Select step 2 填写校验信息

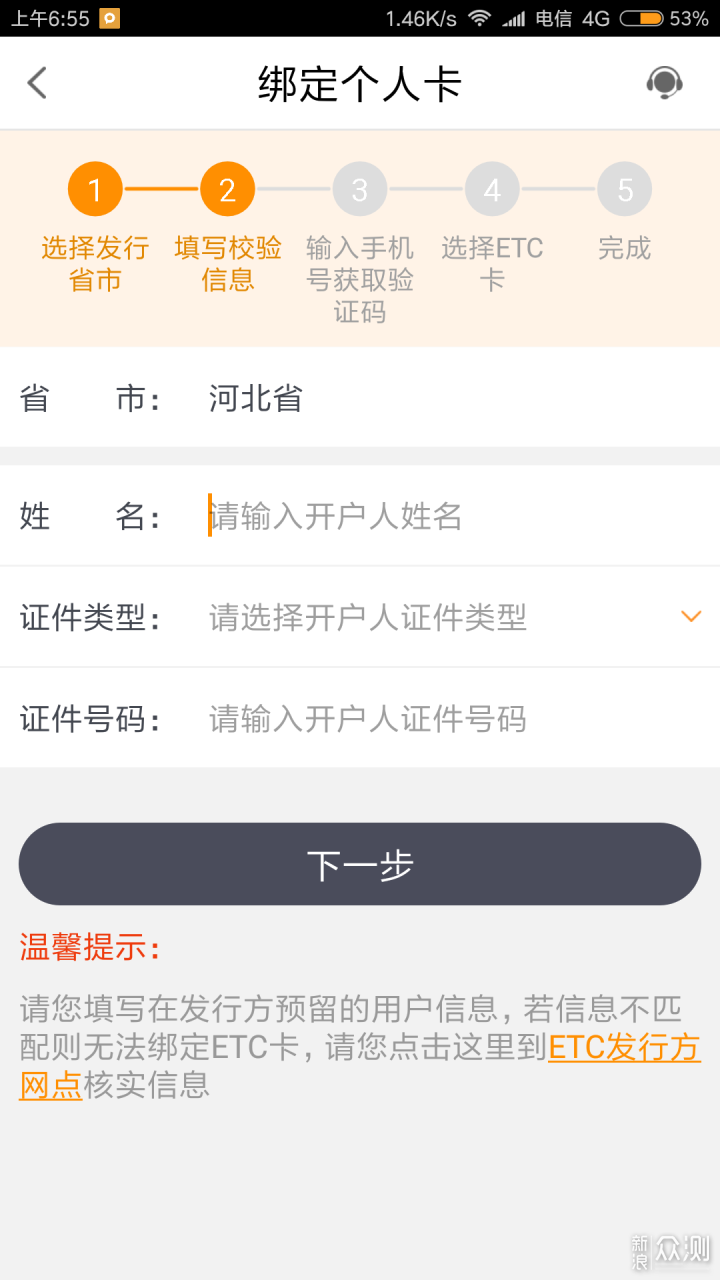pos(227,188)
